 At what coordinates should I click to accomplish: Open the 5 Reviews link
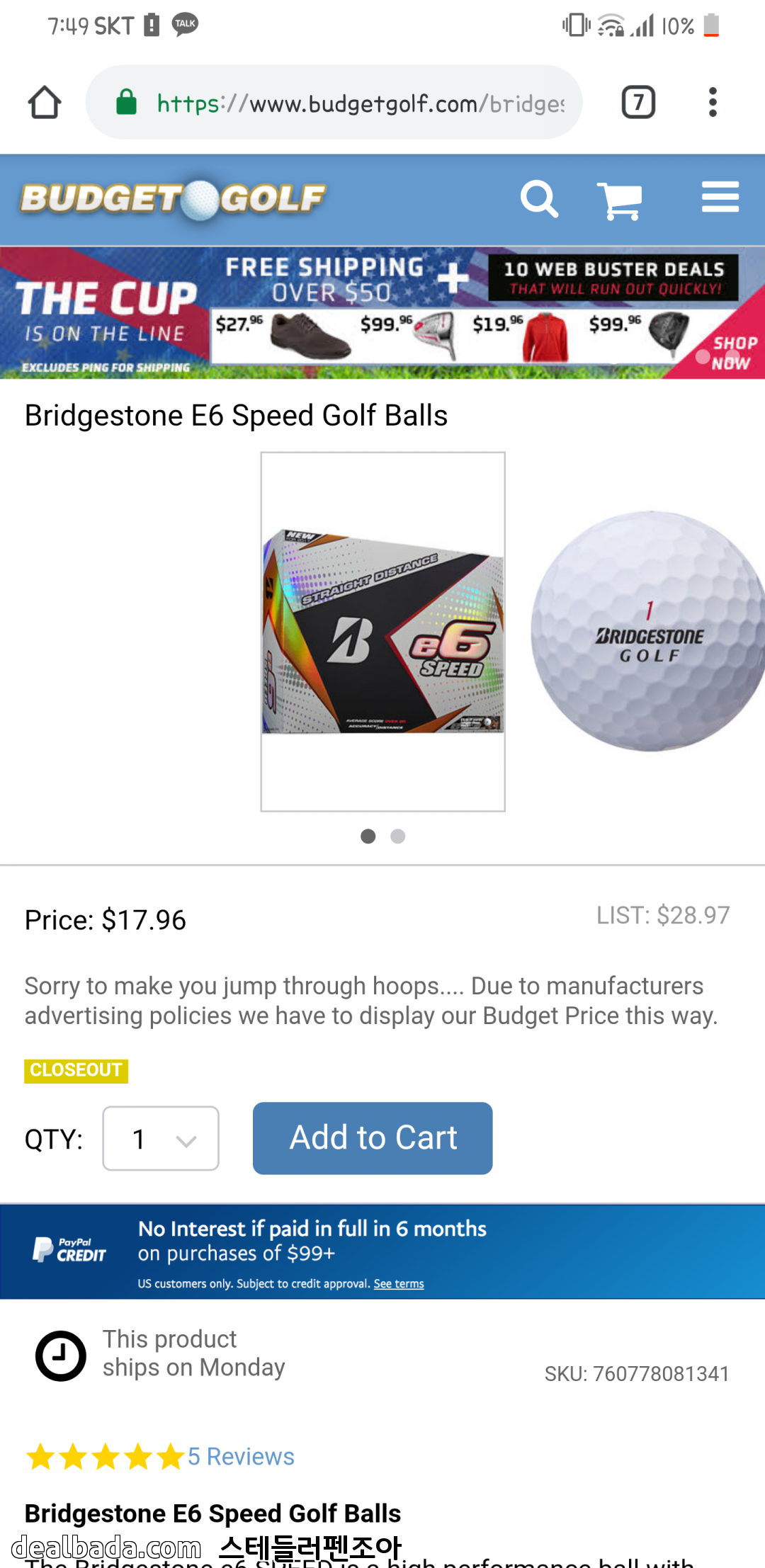pos(241,1457)
